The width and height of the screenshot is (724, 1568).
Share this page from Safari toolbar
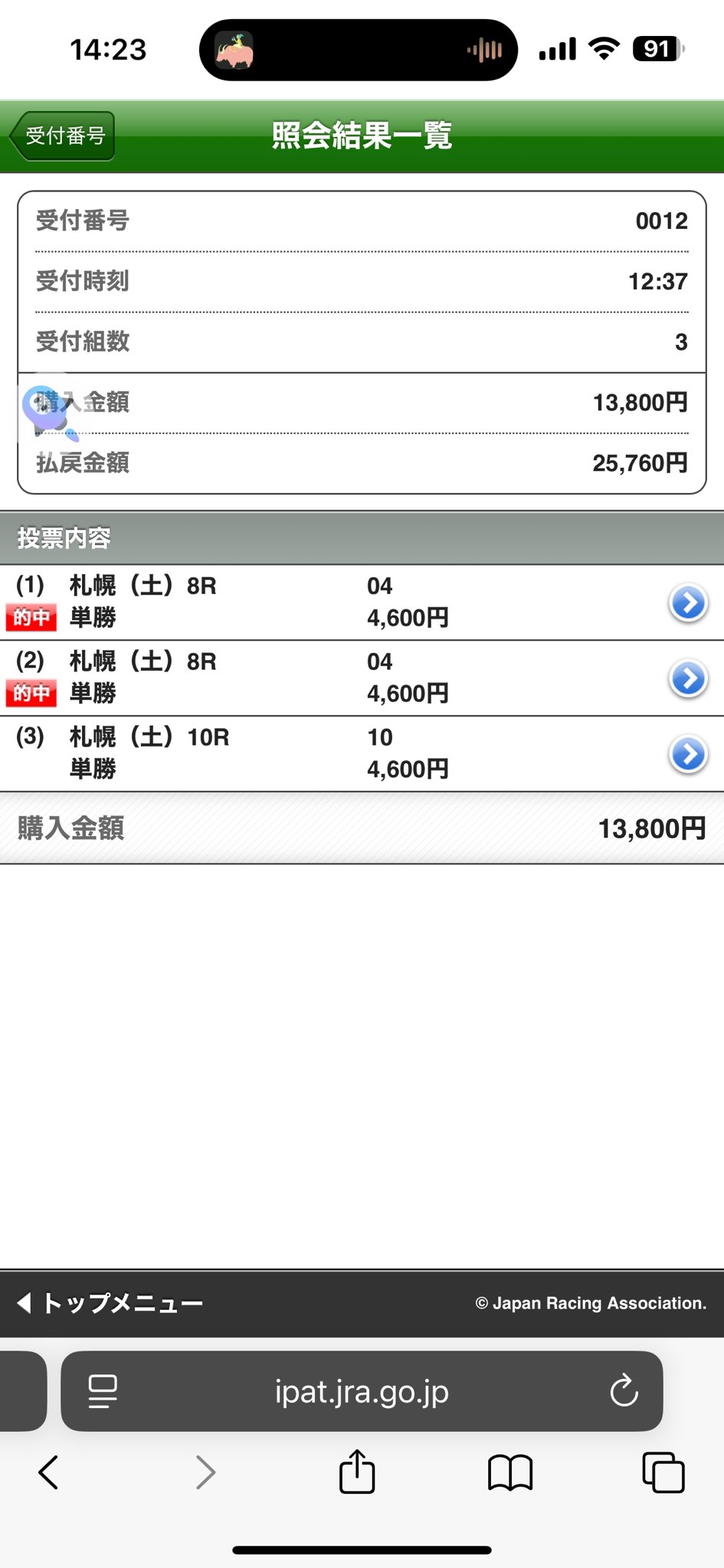click(357, 1472)
